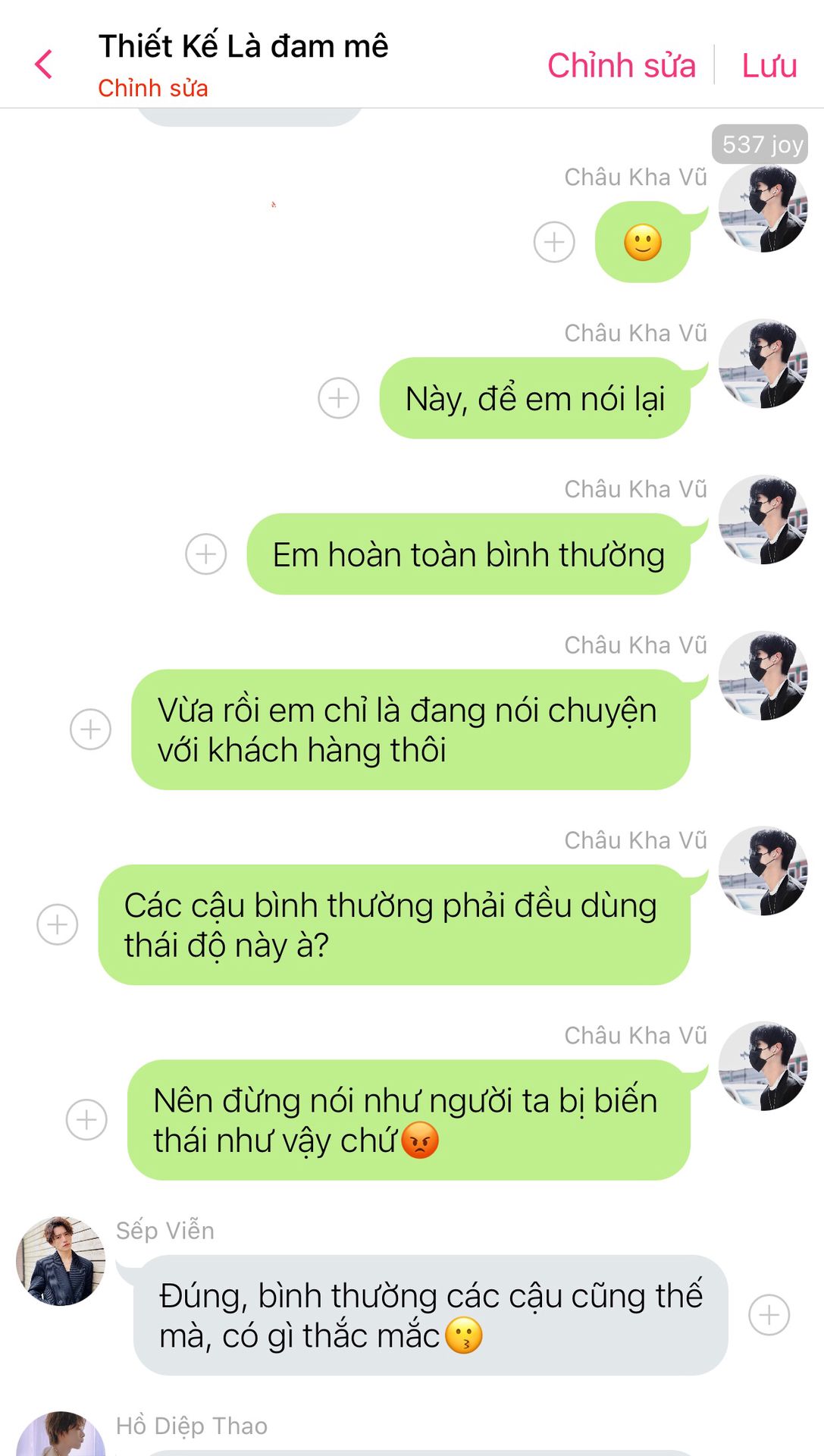Select the message "Em hoàn toàn bình thường"

click(x=468, y=554)
